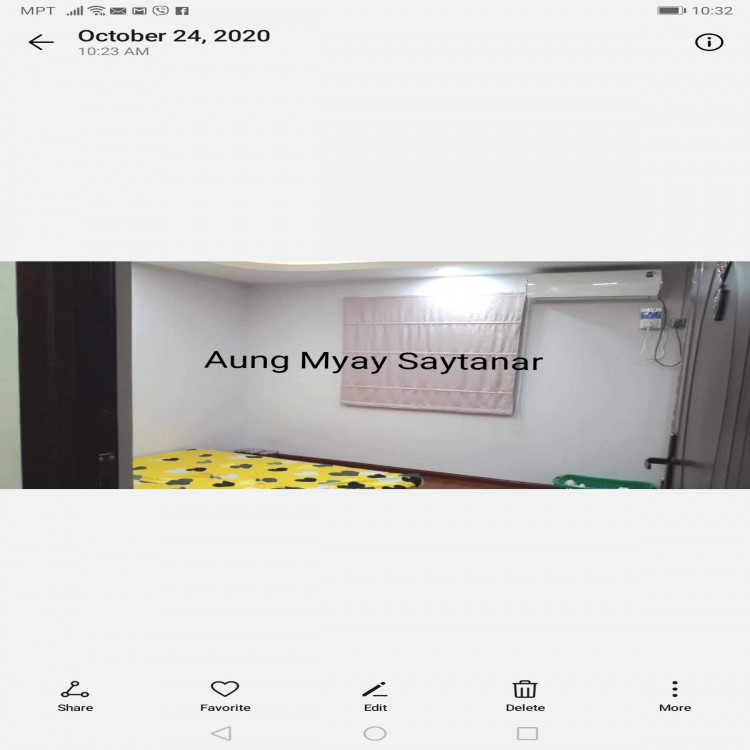Edit this photo

pos(375,695)
